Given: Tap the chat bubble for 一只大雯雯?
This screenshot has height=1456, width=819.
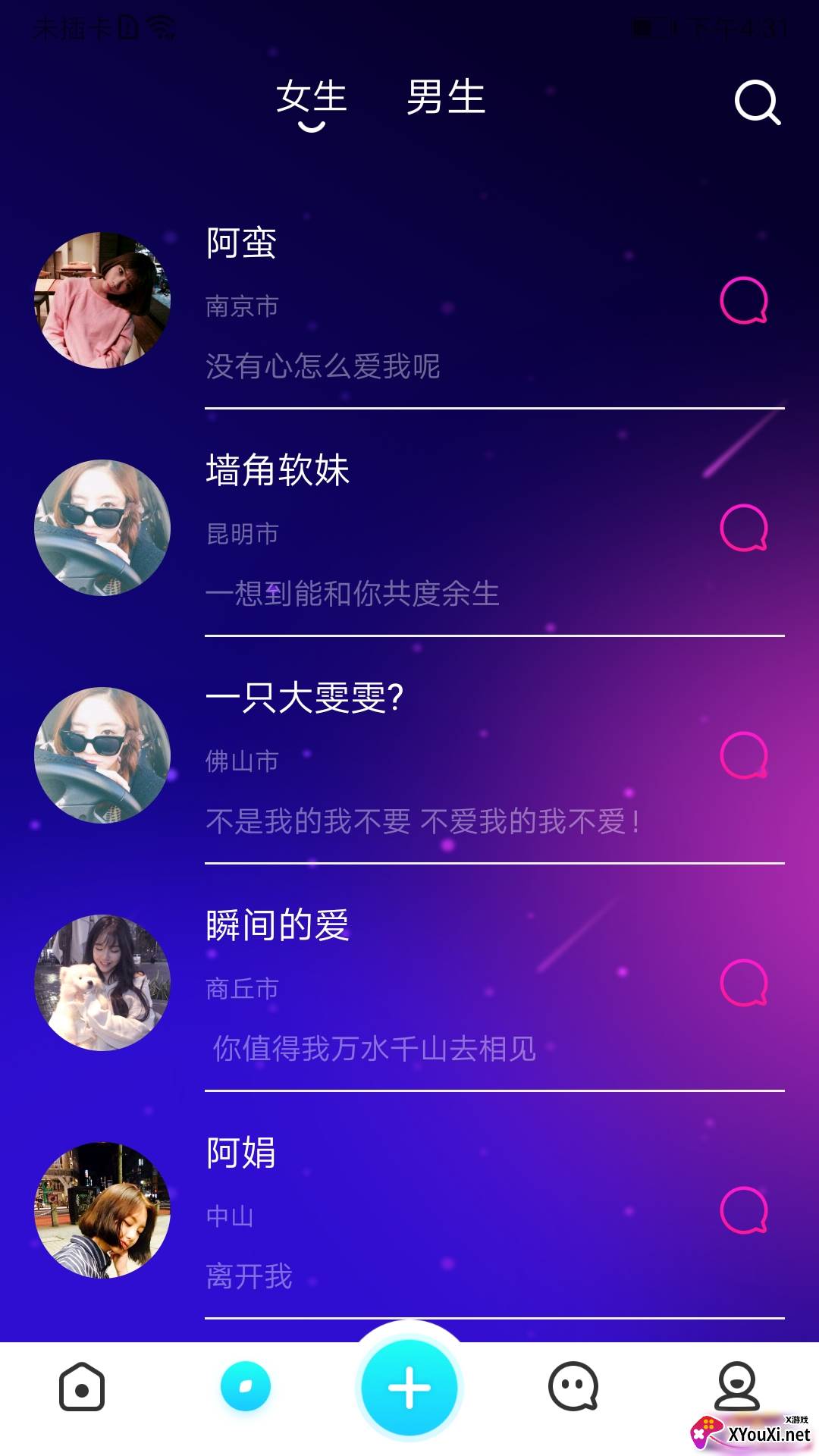Looking at the screenshot, I should (744, 755).
